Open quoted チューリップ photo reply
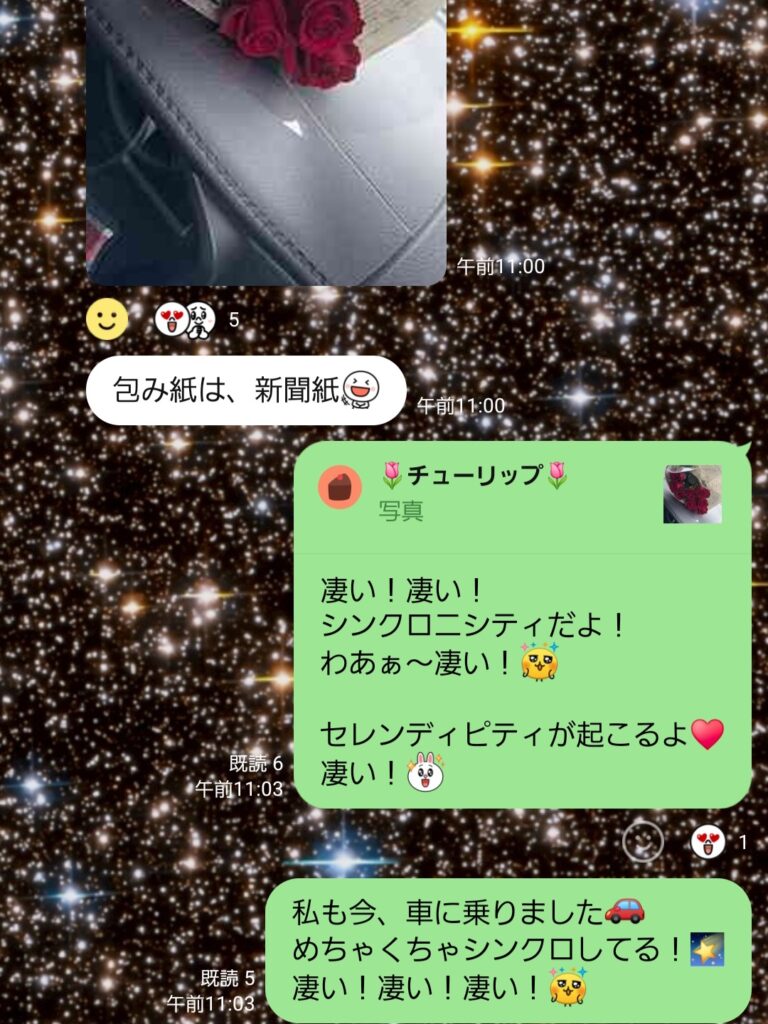This screenshot has width=768, height=1024. (x=520, y=494)
